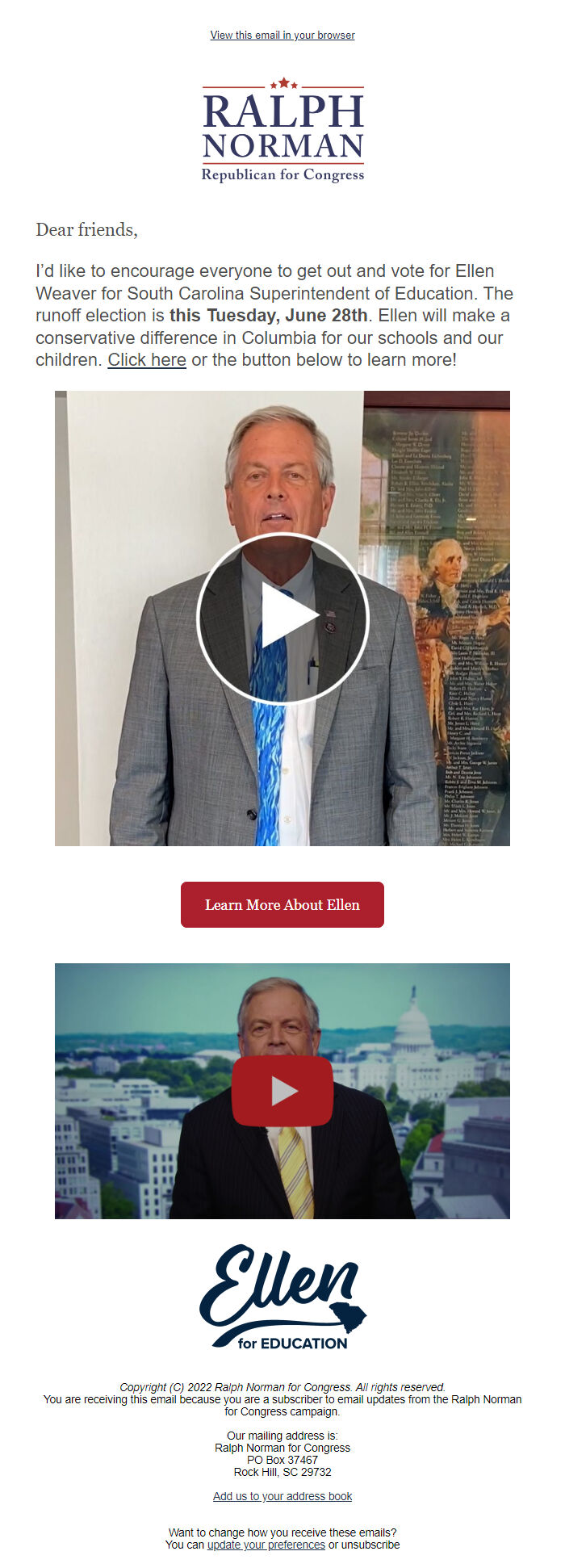
Task: Follow the Click here link
Action: click(x=147, y=360)
